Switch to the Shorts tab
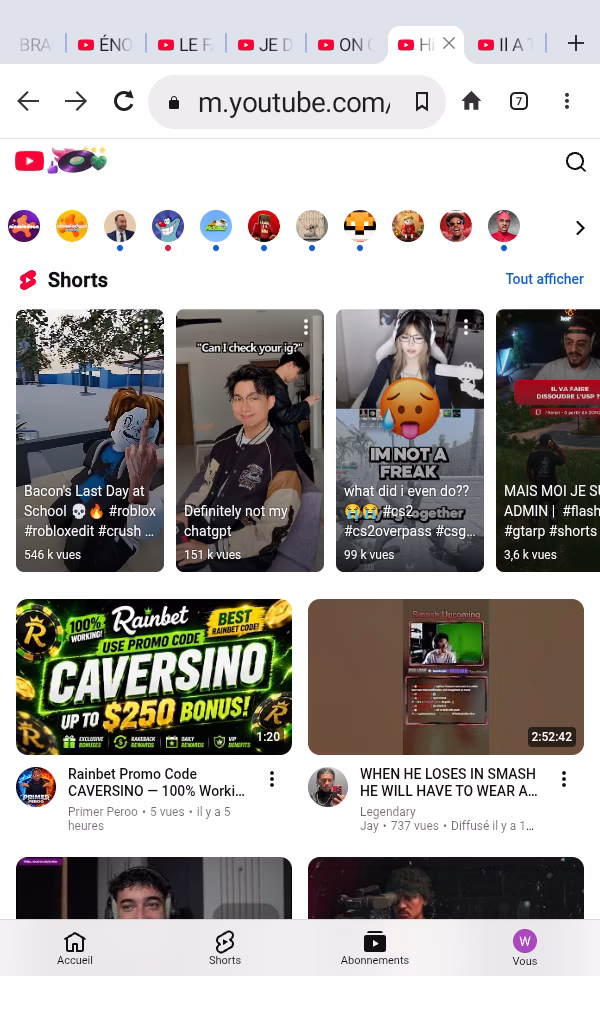This screenshot has height=1024, width=600. click(x=225, y=948)
